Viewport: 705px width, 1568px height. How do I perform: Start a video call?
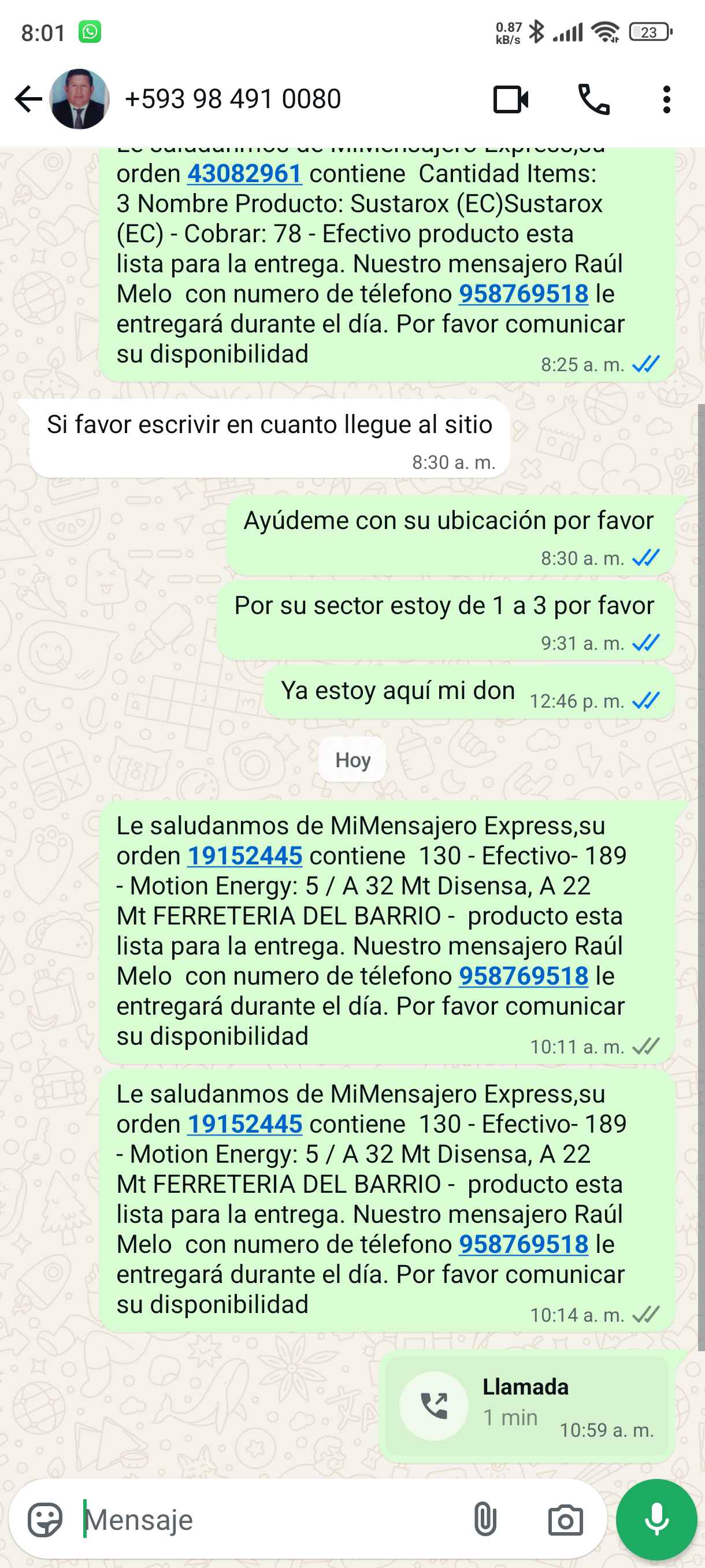click(x=510, y=99)
